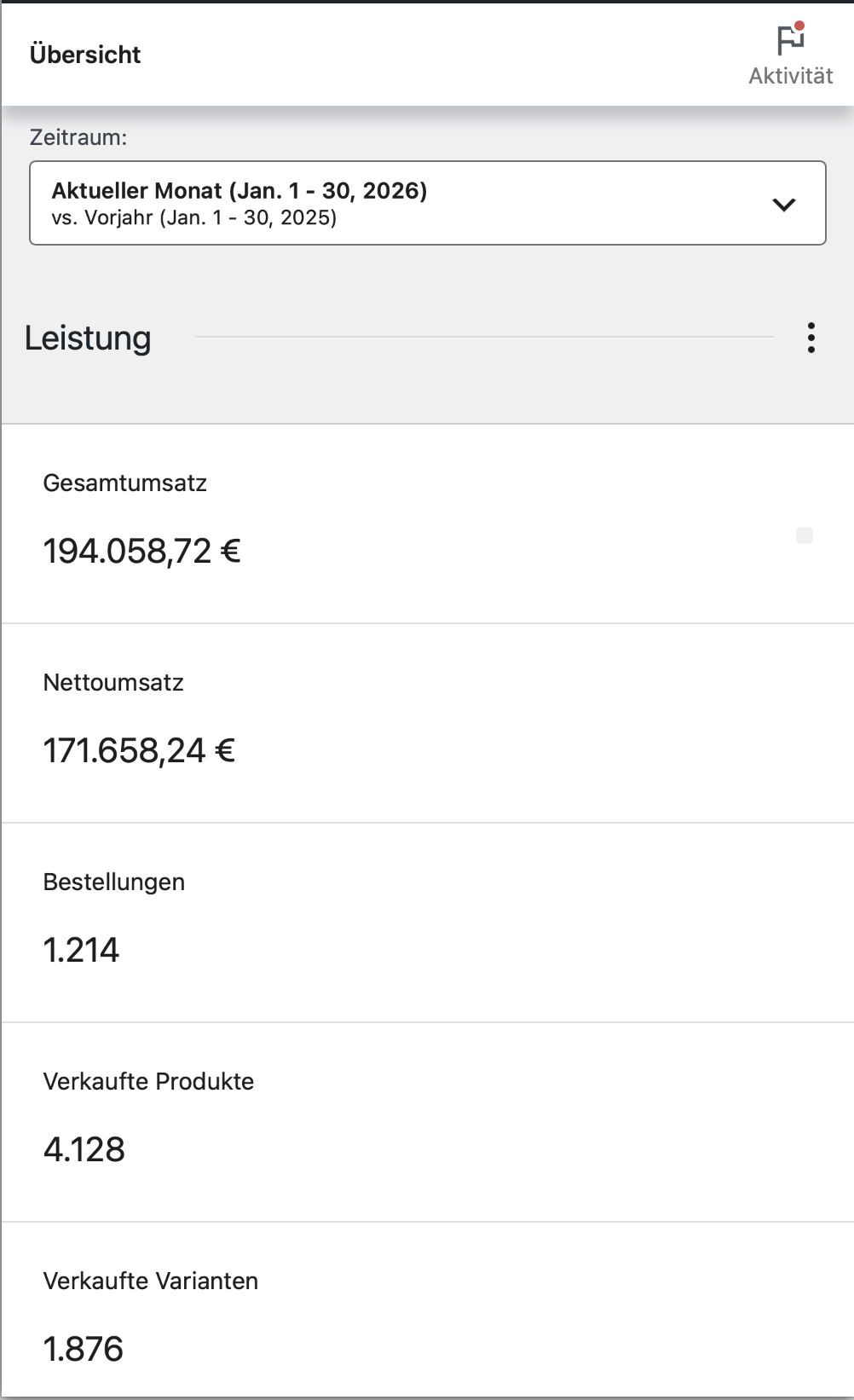
Task: Open the Aktivität panel
Action: click(790, 55)
